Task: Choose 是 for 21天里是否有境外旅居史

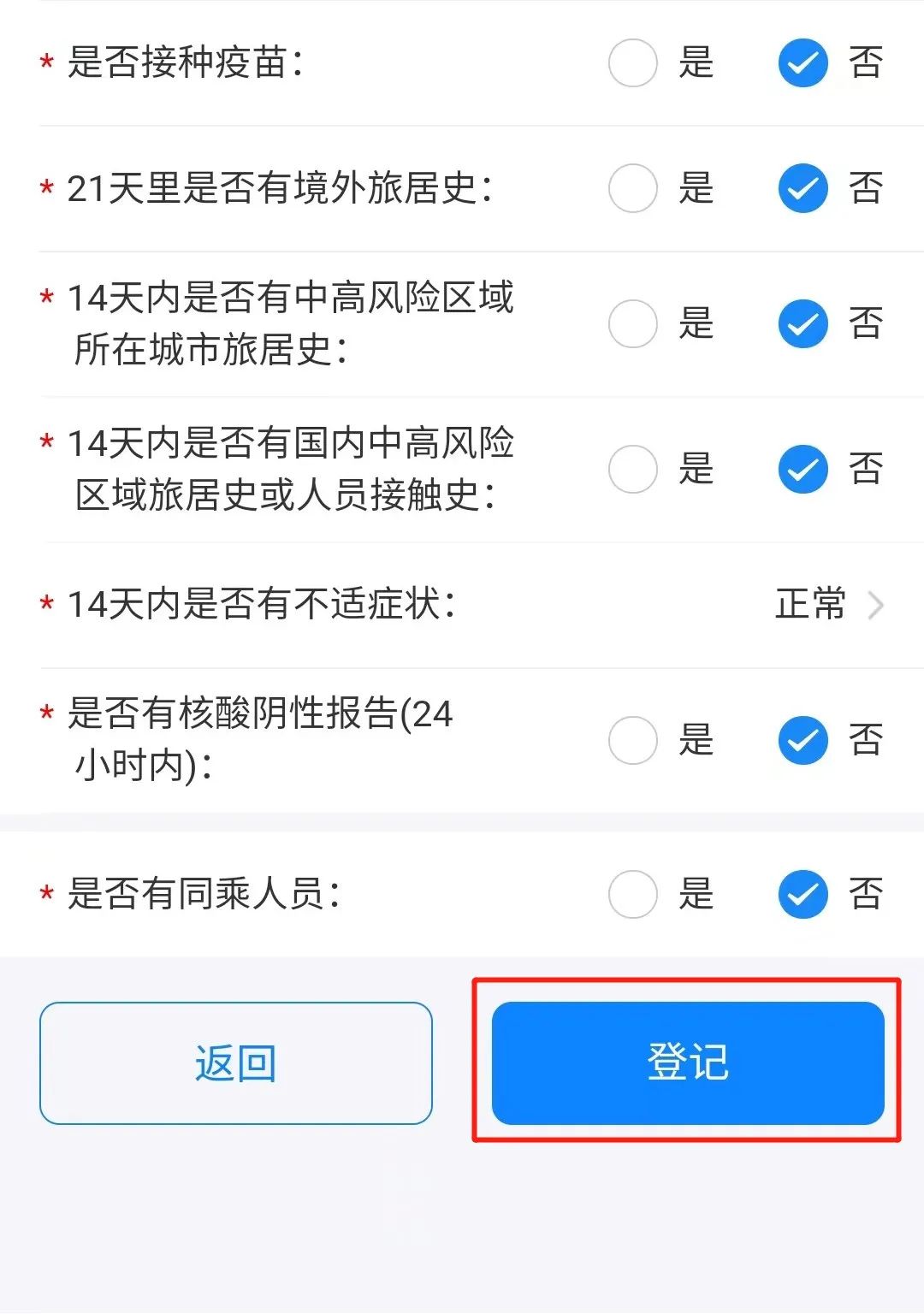Action: click(632, 188)
